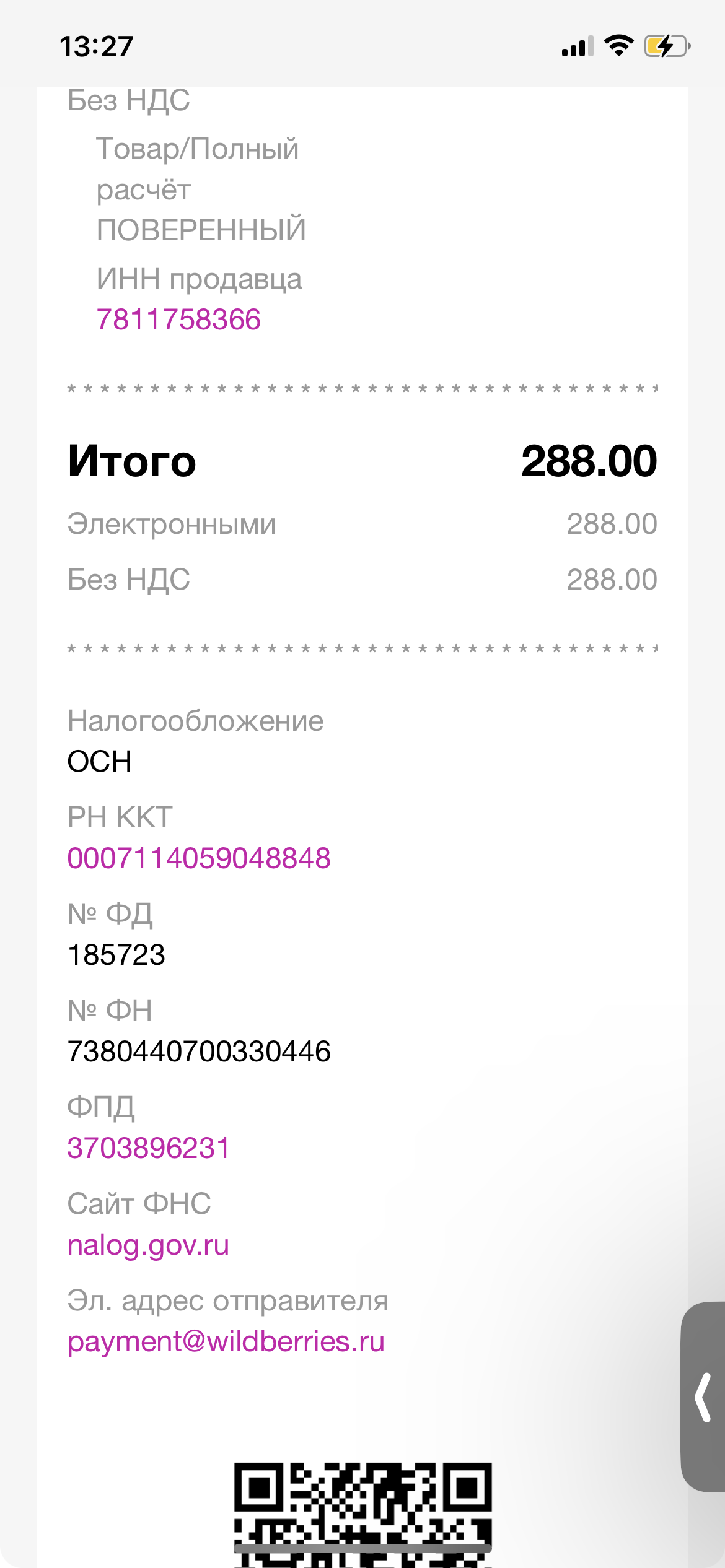
Task: Expand the side panel arrow handle
Action: [703, 1397]
